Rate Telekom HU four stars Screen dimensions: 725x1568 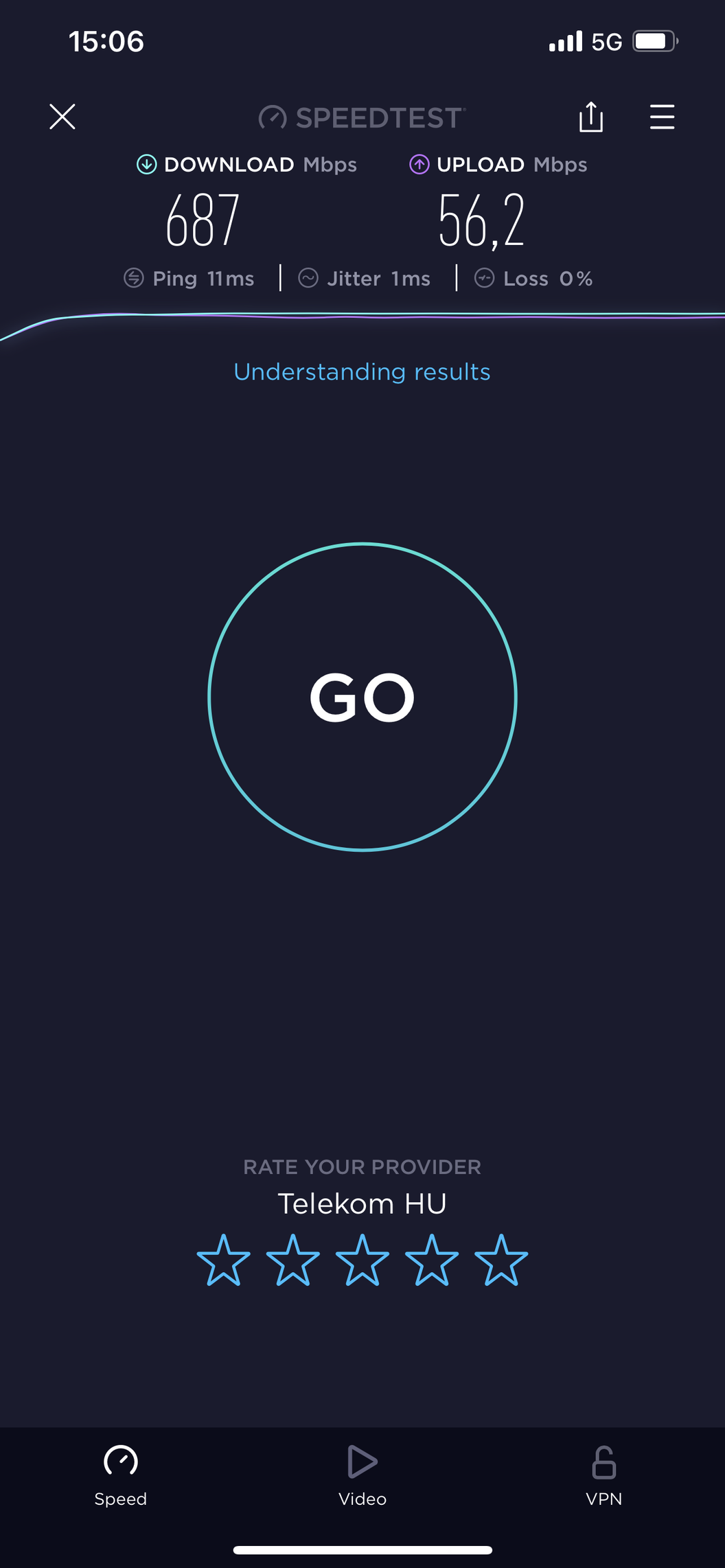432,1260
